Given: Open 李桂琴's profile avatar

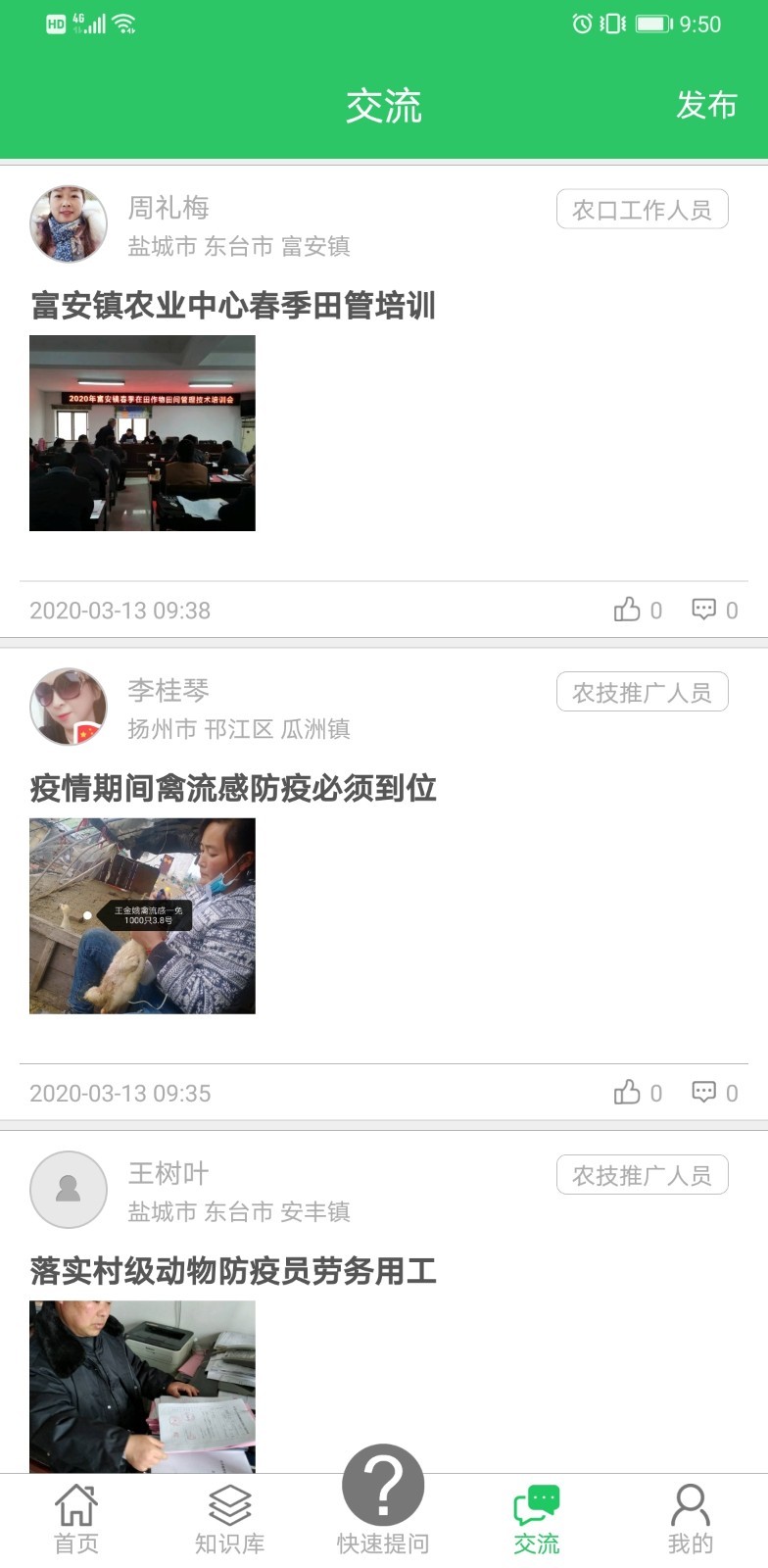Looking at the screenshot, I should (x=69, y=707).
